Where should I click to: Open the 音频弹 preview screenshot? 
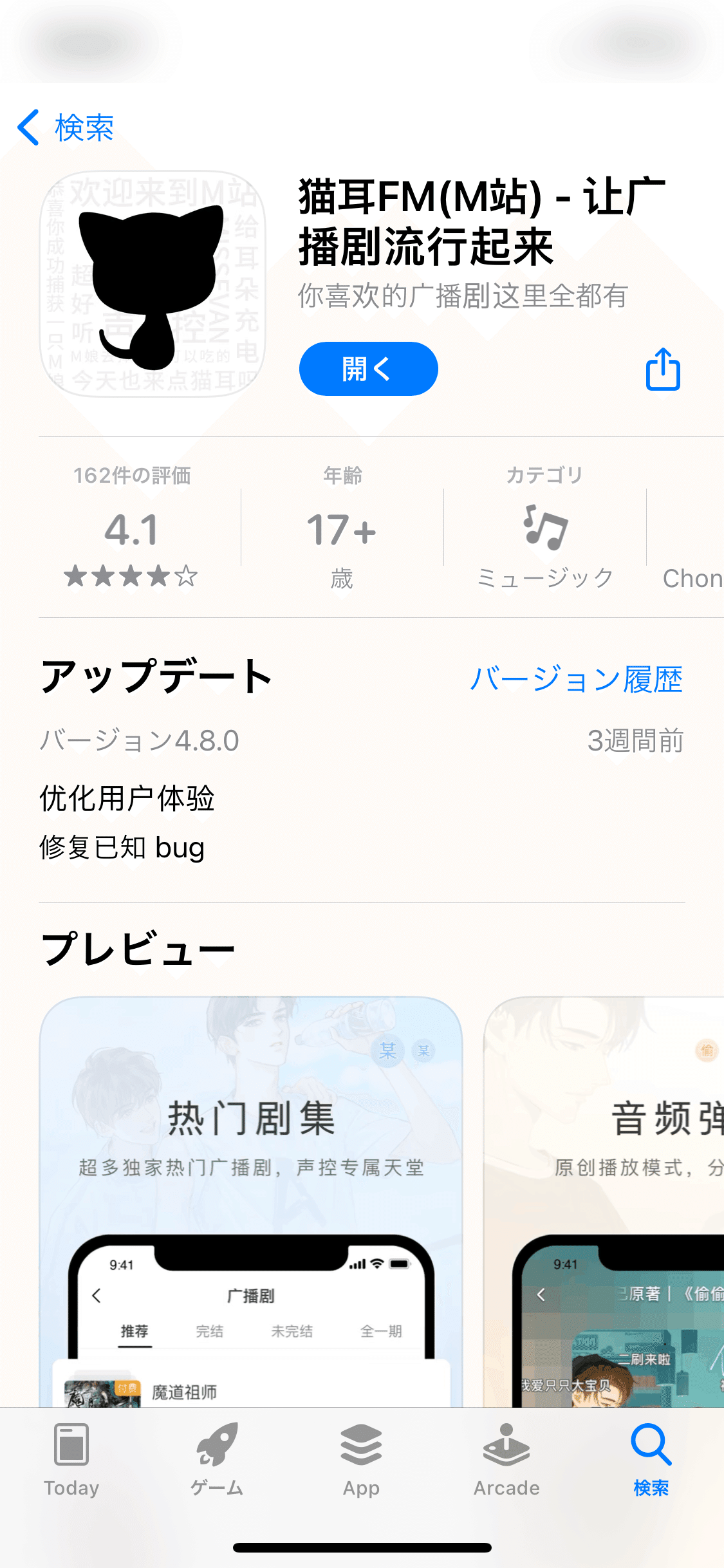click(x=605, y=1197)
